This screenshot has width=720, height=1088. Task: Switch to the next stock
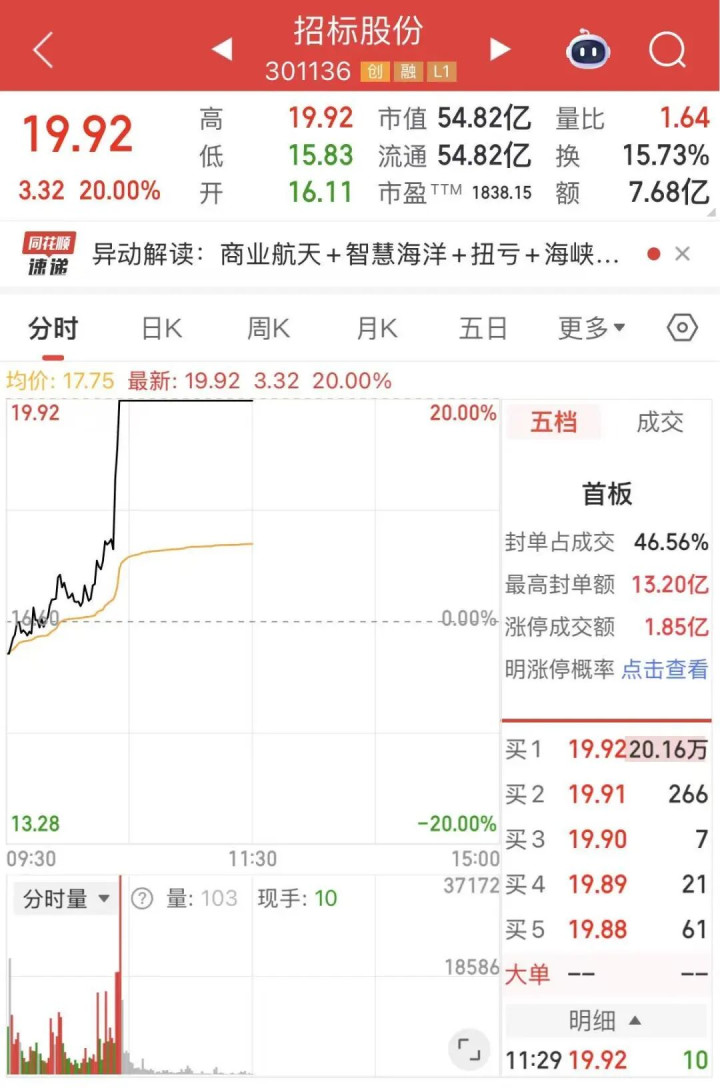pos(500,49)
